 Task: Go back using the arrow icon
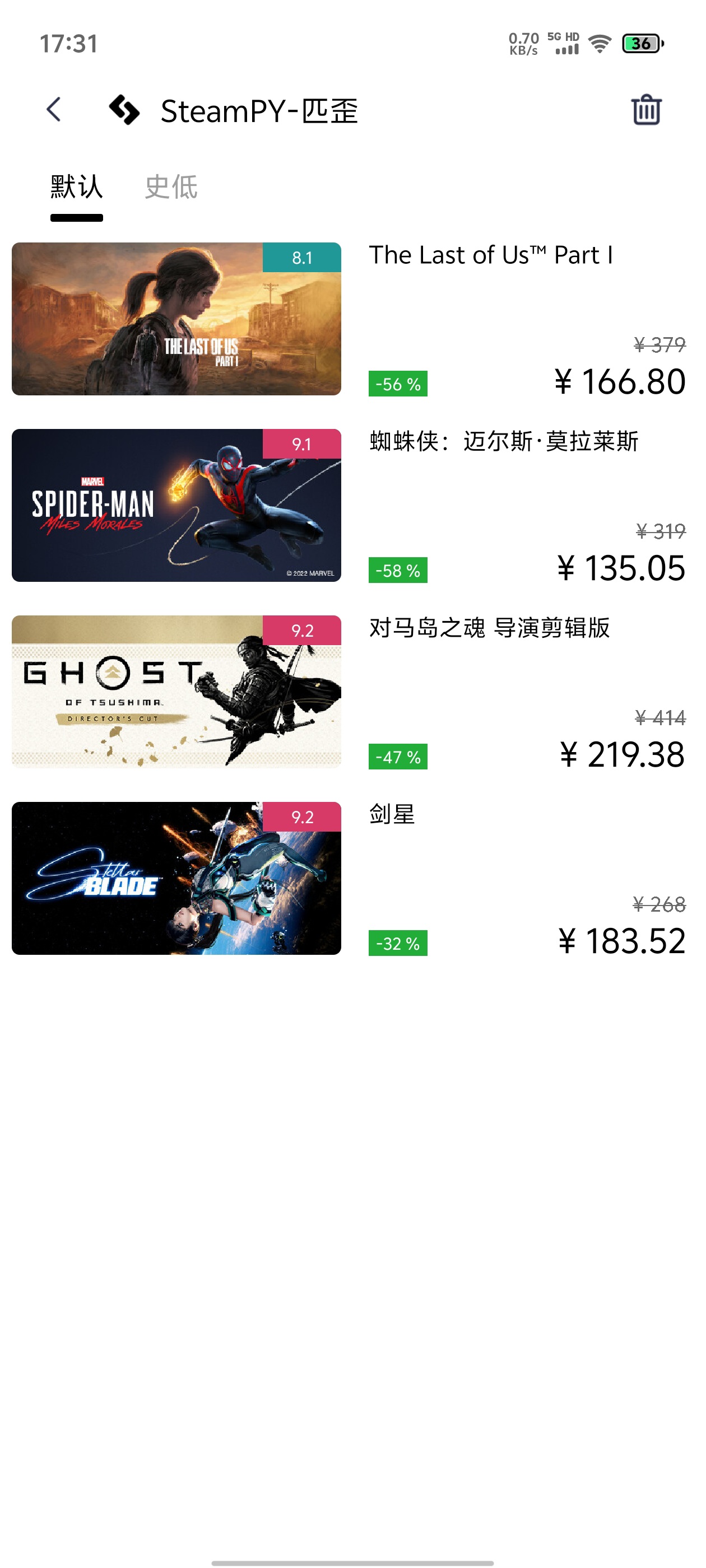54,110
